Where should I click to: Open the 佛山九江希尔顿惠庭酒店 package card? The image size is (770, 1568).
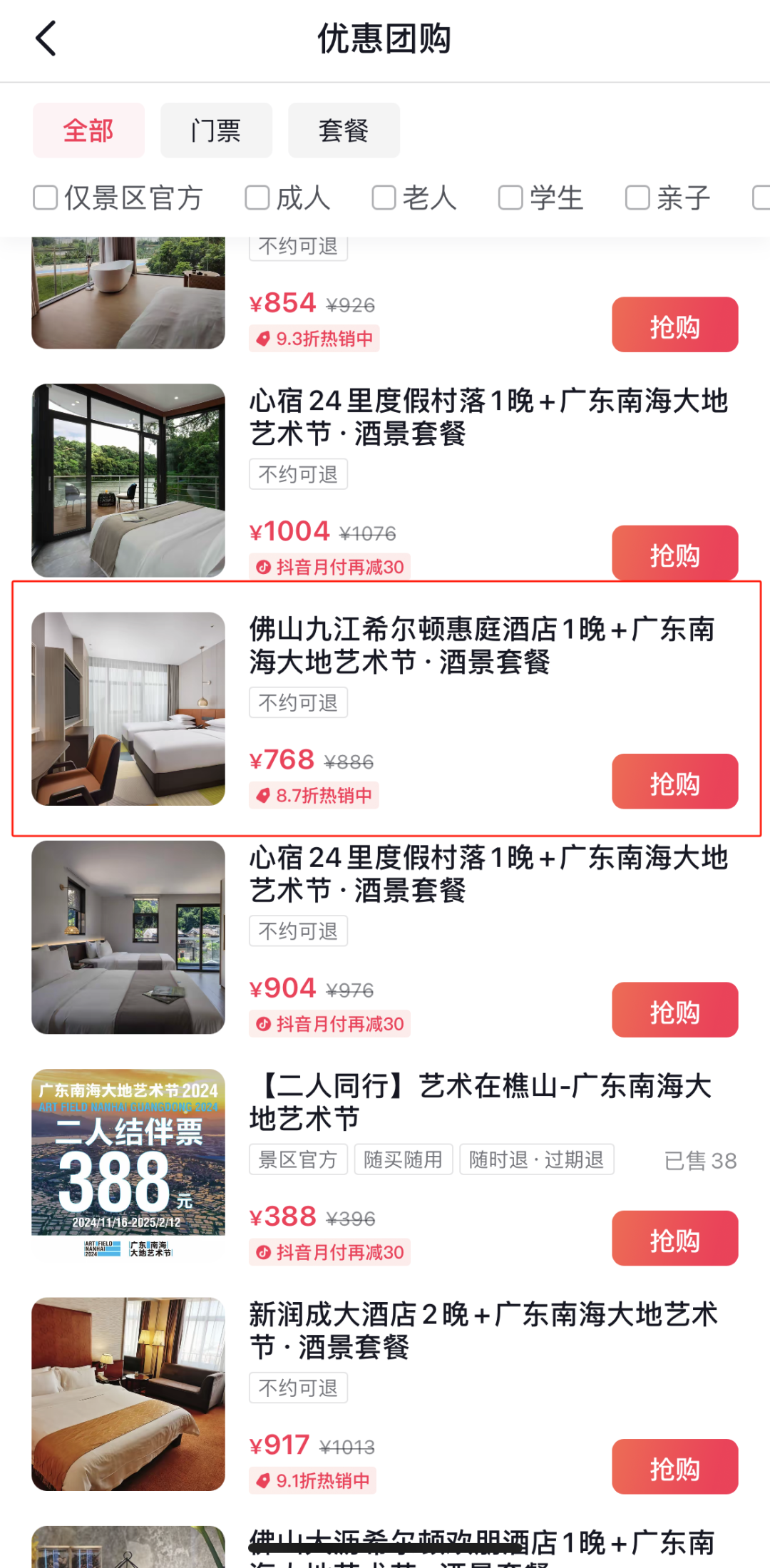tap(386, 709)
